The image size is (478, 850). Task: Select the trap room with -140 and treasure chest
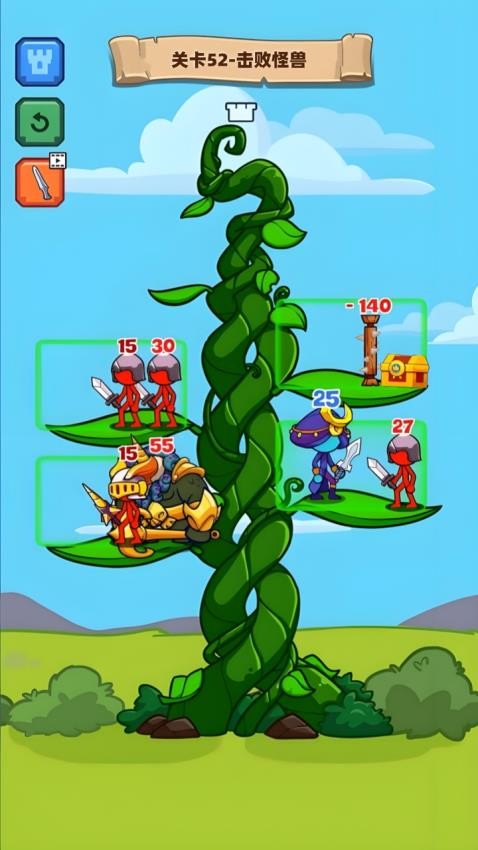click(x=353, y=344)
